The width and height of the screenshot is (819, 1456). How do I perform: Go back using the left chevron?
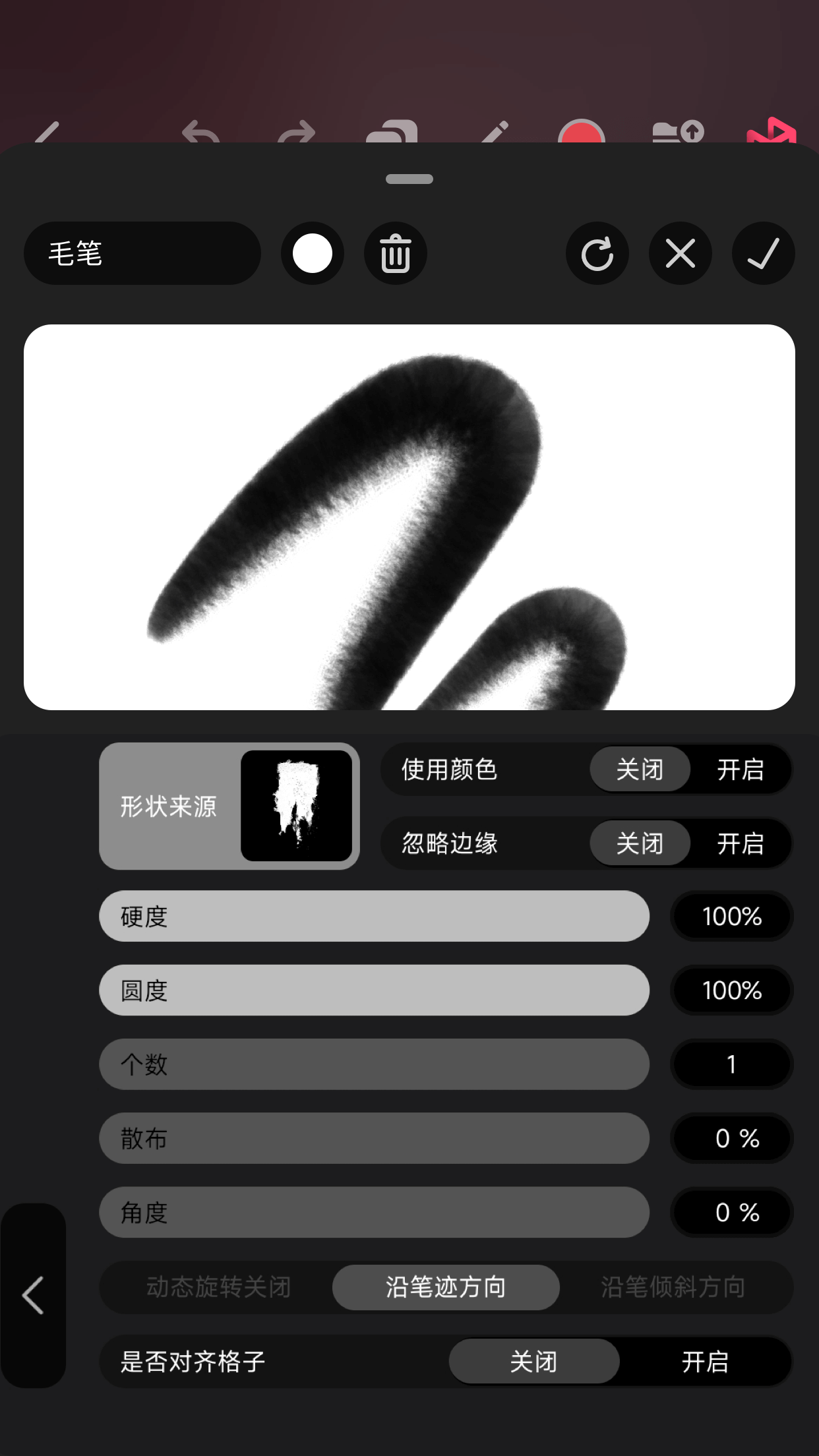click(33, 1295)
